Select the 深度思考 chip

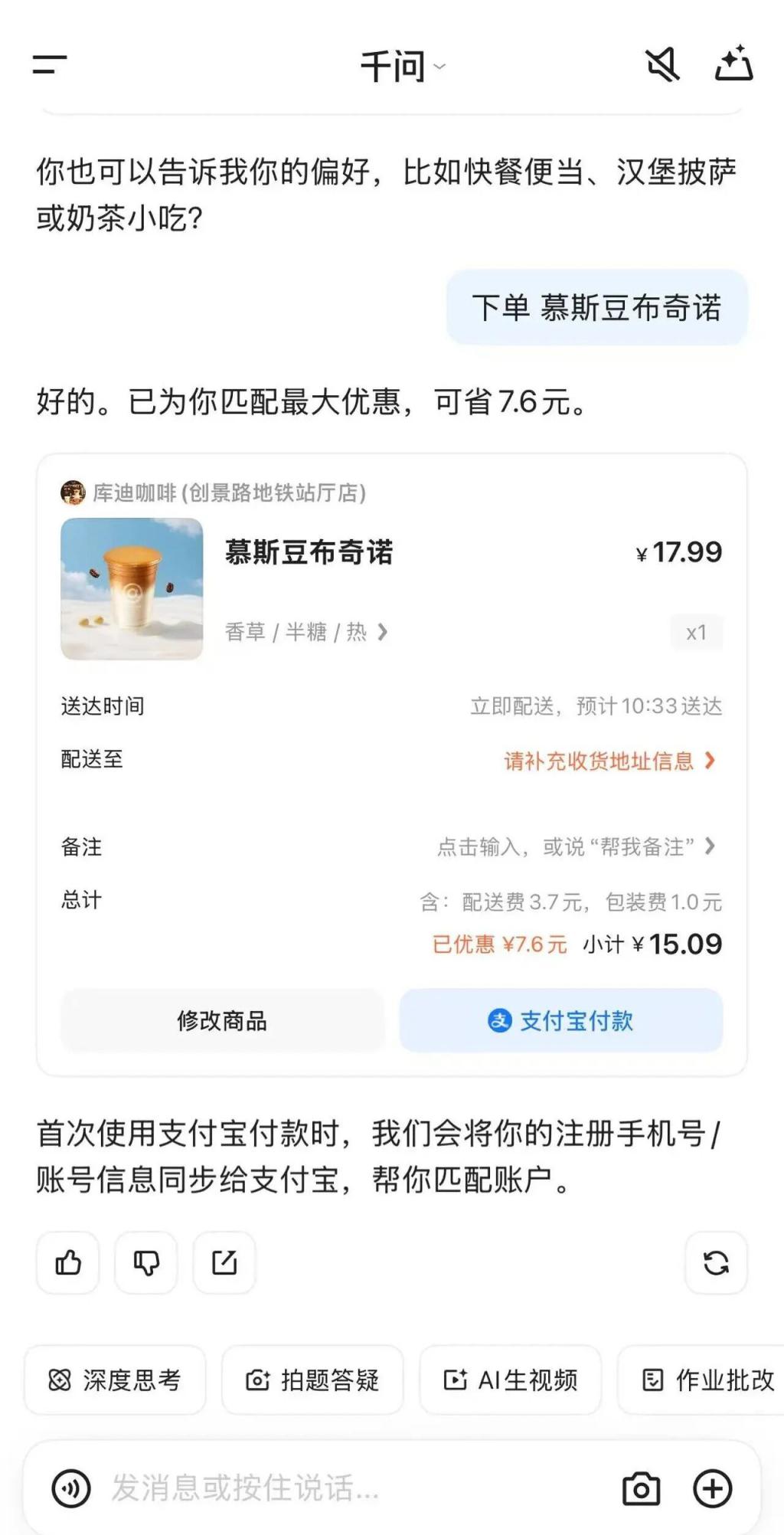(116, 1380)
